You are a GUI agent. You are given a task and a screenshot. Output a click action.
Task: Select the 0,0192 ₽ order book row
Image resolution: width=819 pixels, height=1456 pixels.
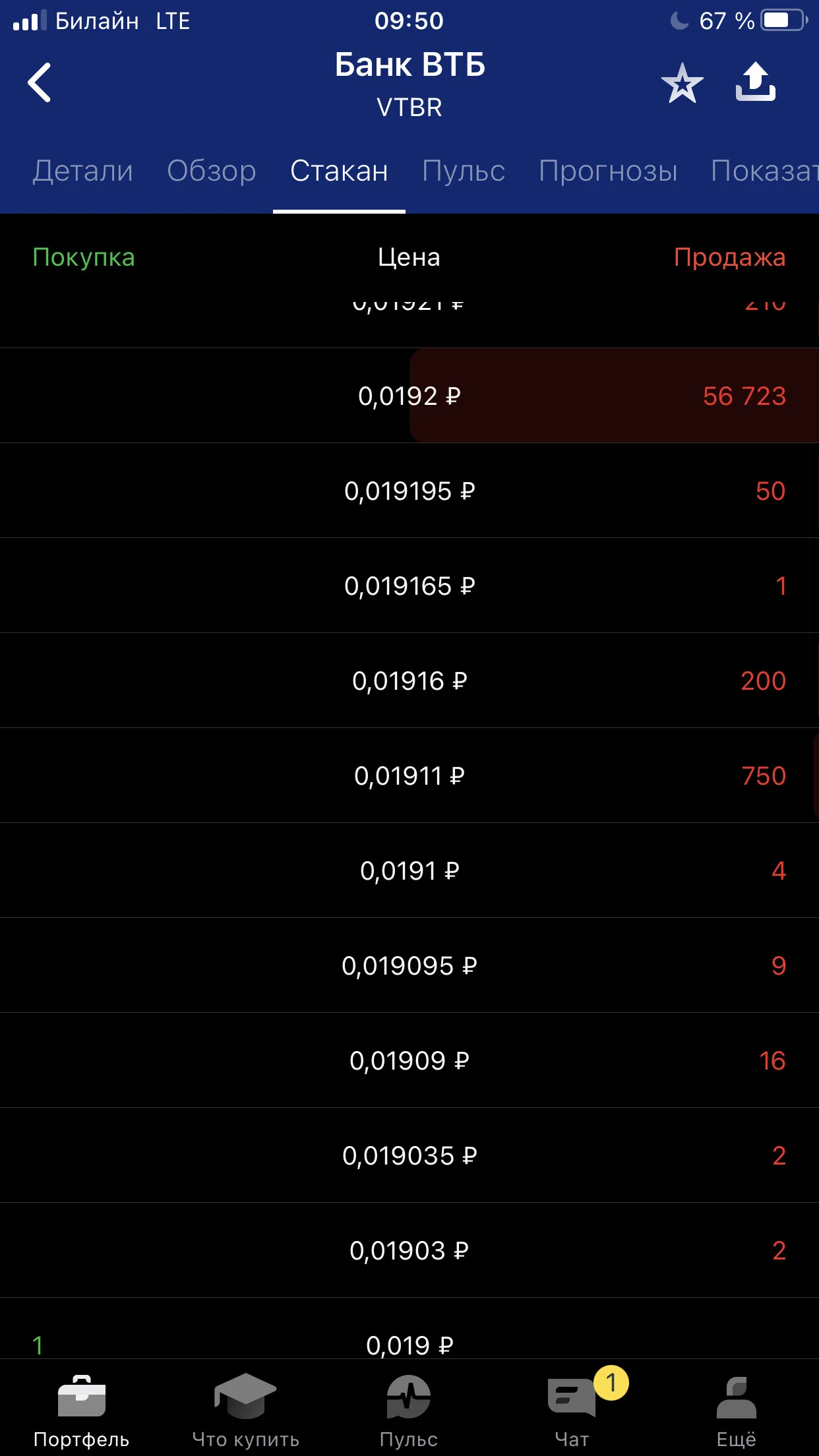point(409,396)
